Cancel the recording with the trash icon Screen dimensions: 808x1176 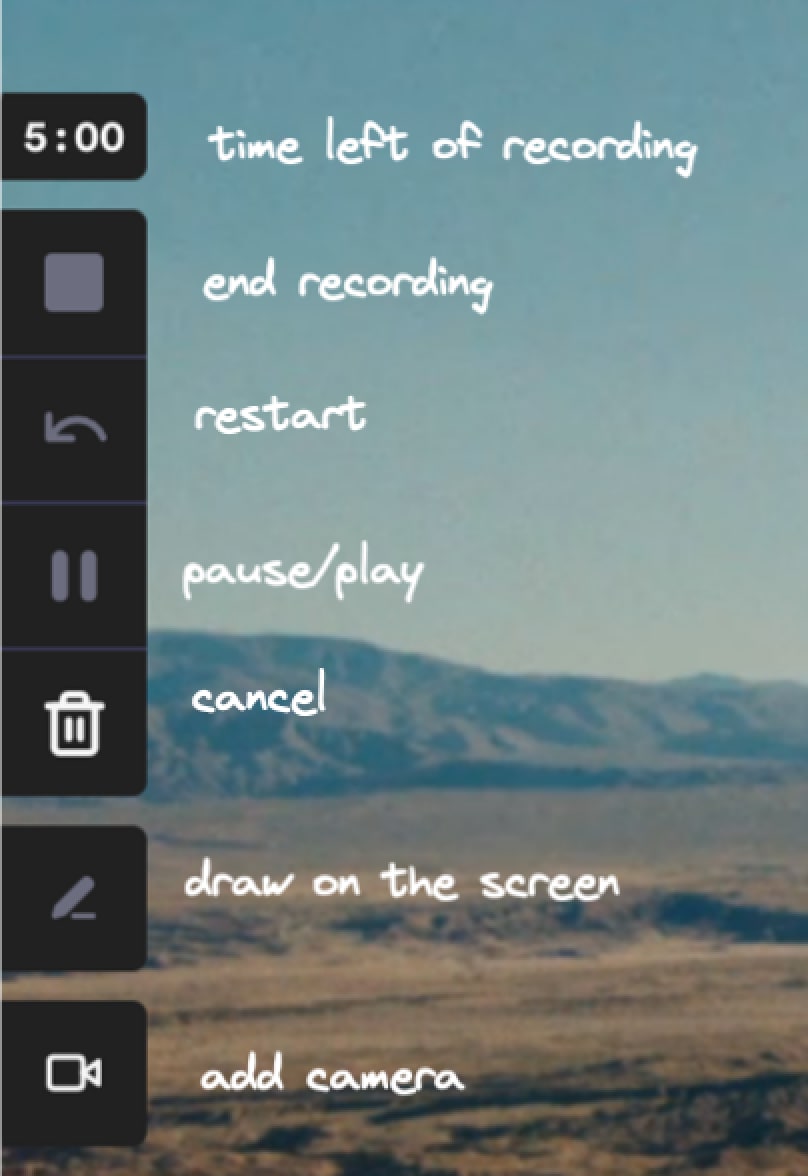tap(74, 724)
